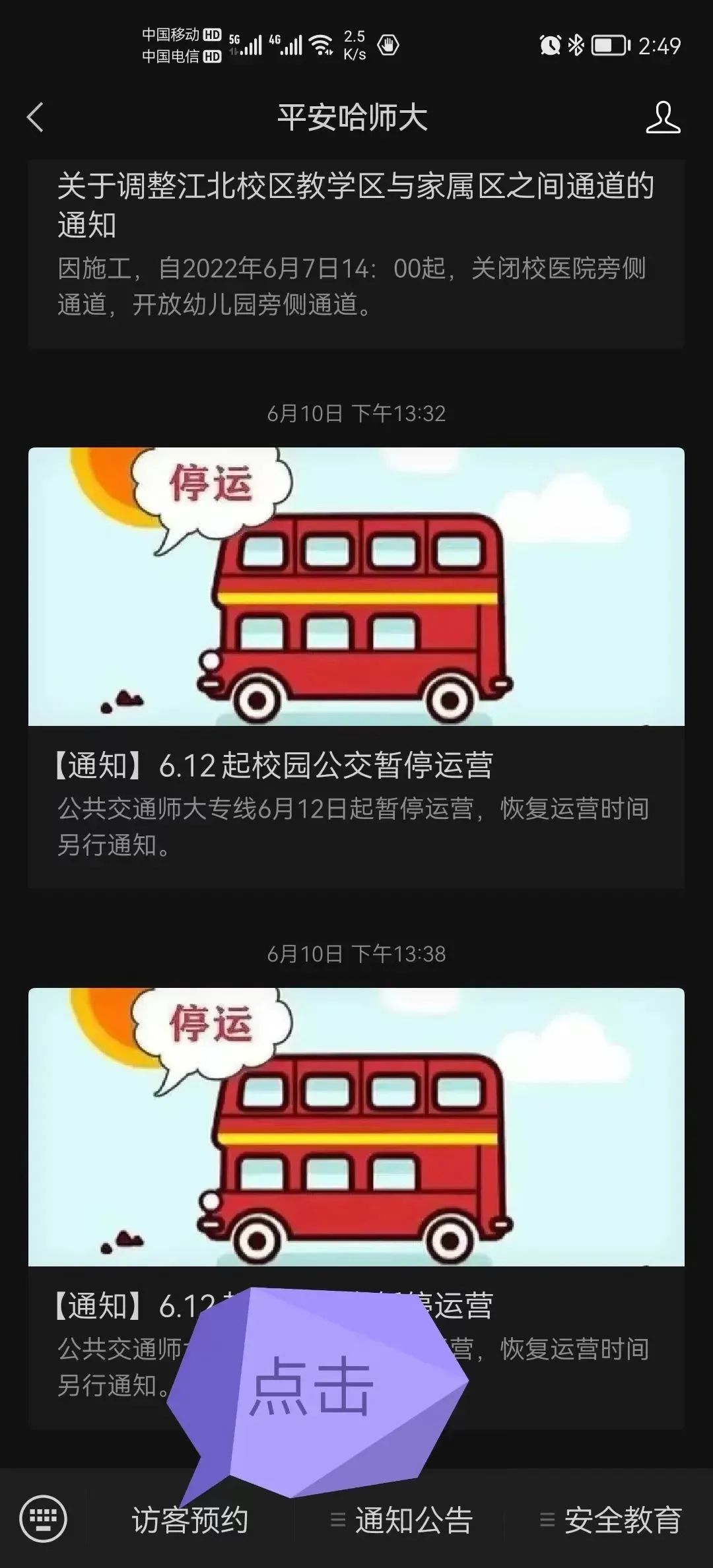Expand the 安全教育 menu
Screen dimensions: 713x1568
[611, 1520]
